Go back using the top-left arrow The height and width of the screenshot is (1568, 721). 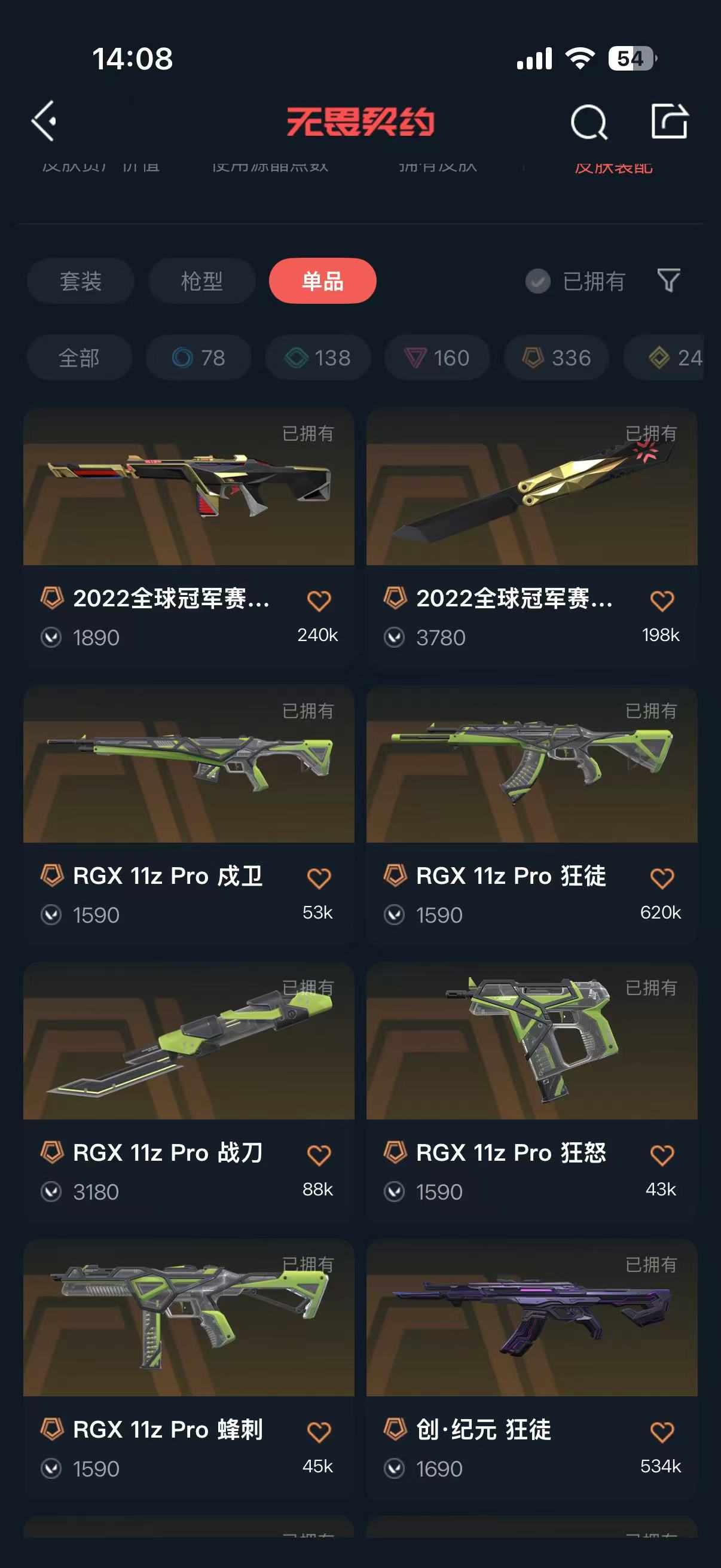click(44, 121)
